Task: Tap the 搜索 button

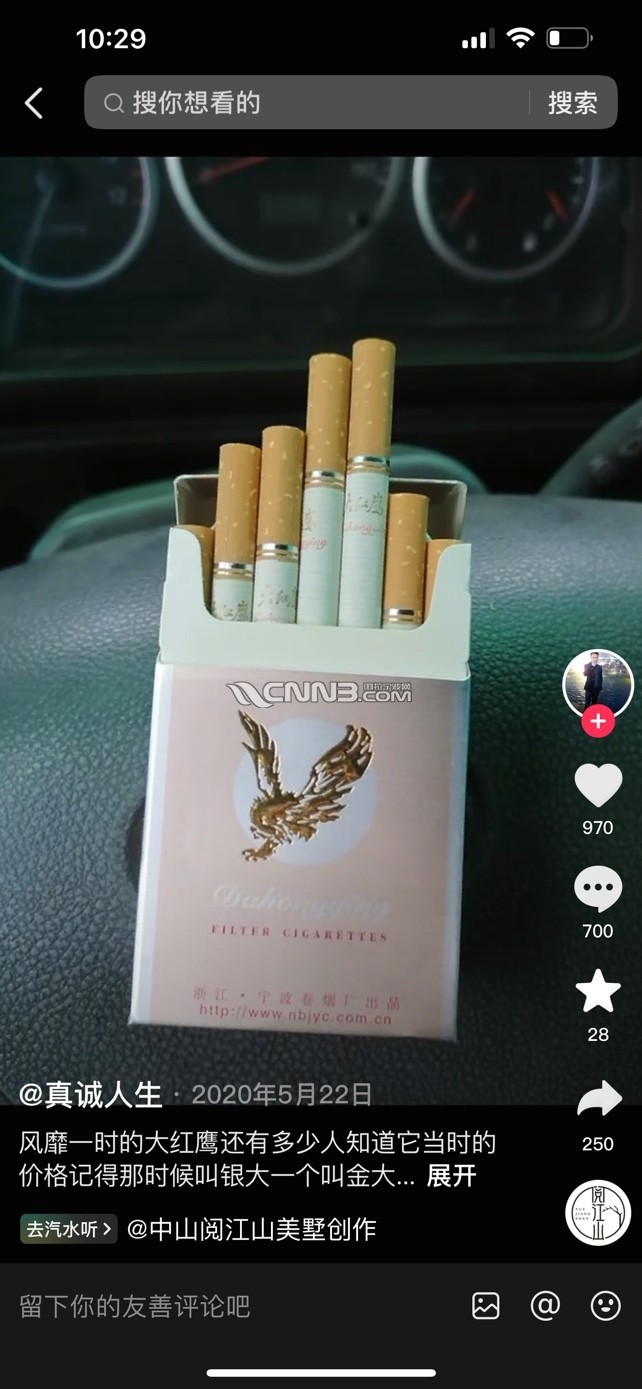Action: [x=572, y=103]
